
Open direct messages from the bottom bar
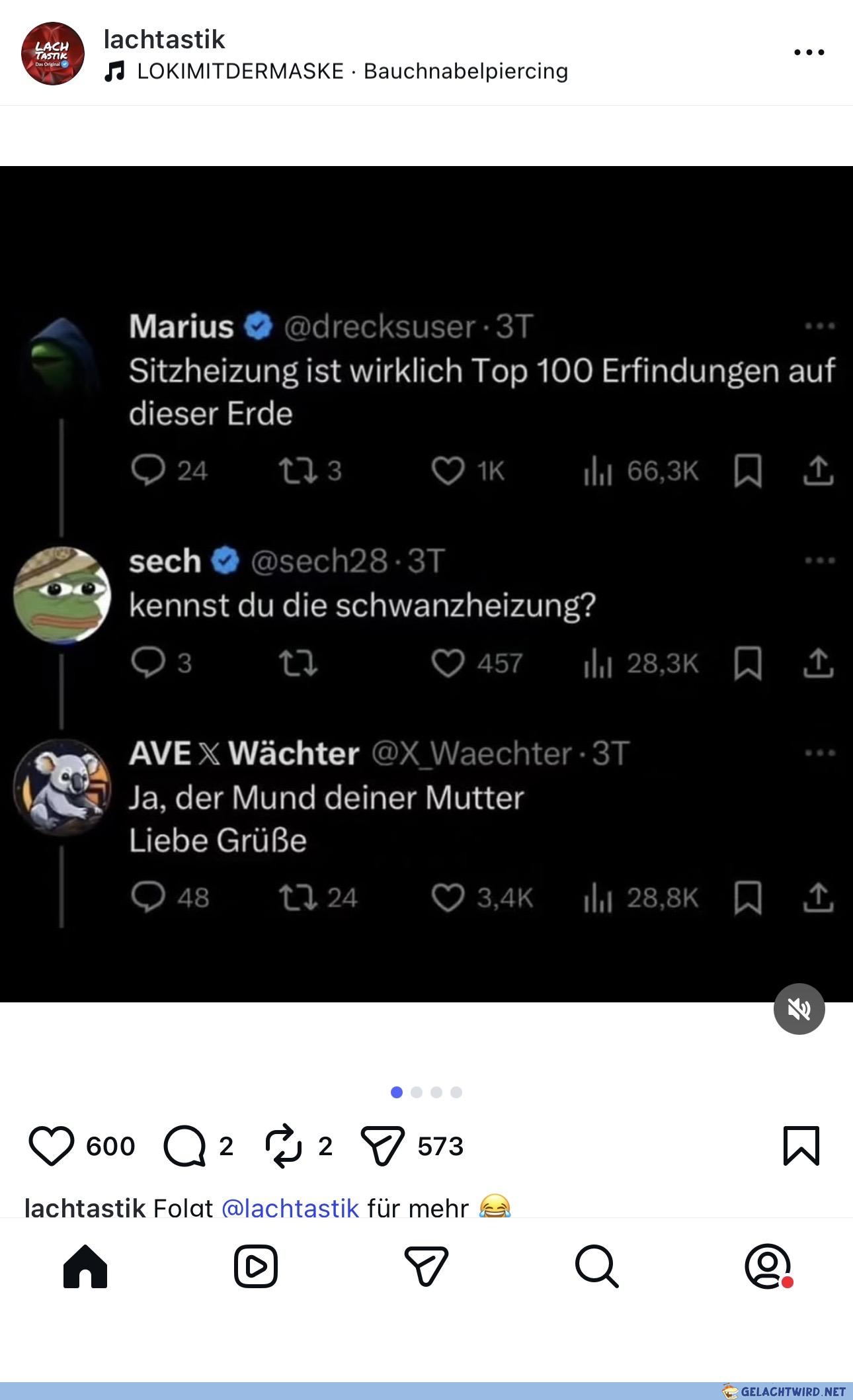coord(426,1266)
